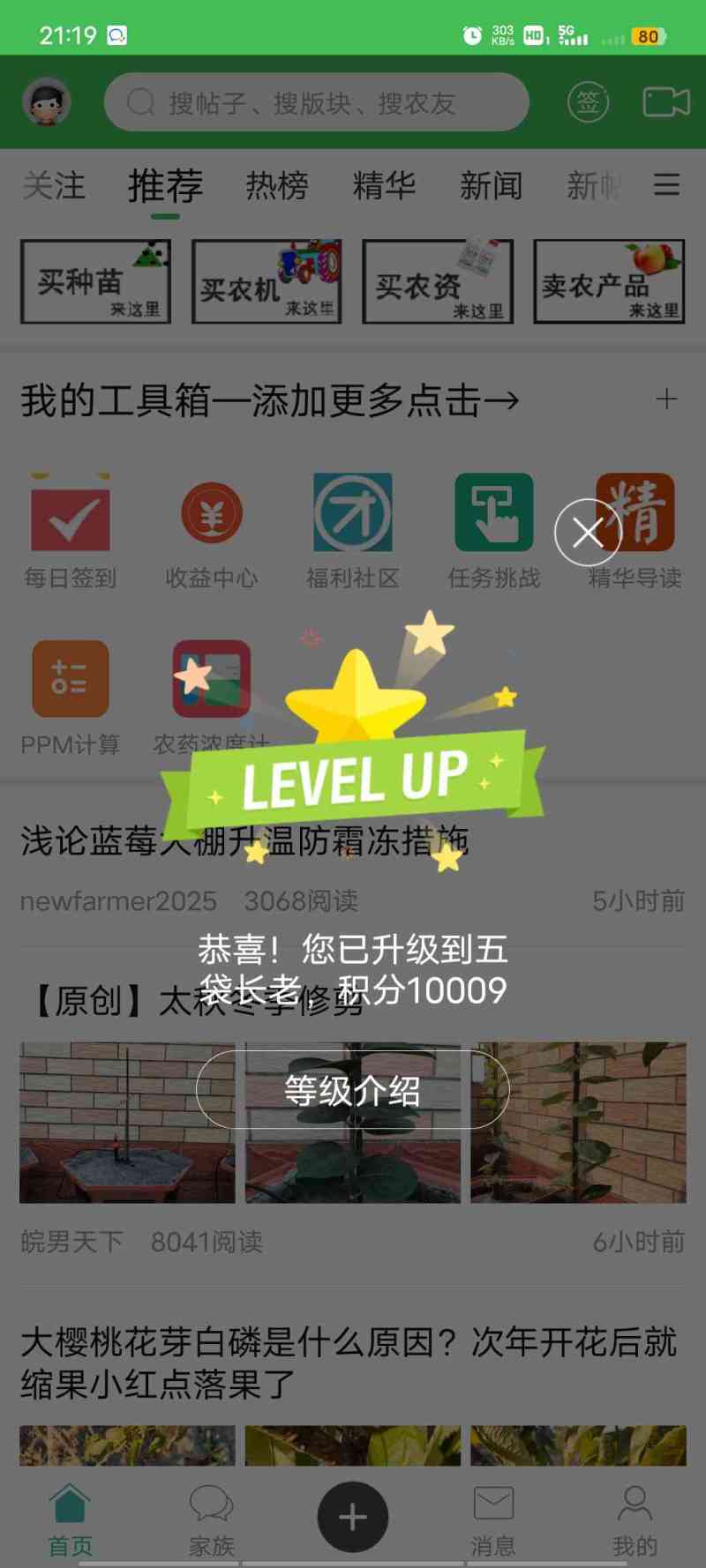Dismiss the level up popup

pyautogui.click(x=588, y=532)
